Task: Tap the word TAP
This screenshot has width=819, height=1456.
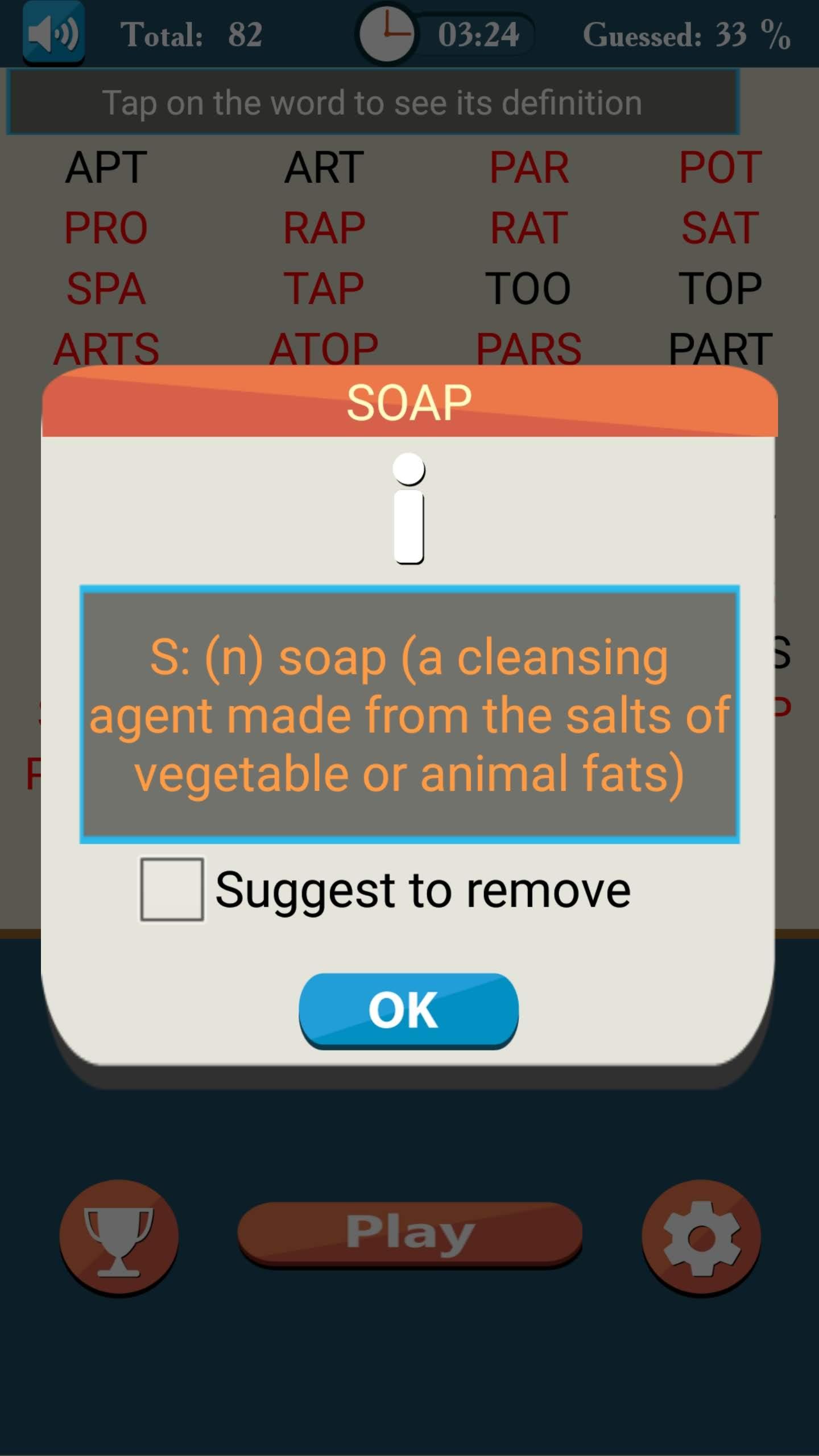Action: click(x=324, y=288)
